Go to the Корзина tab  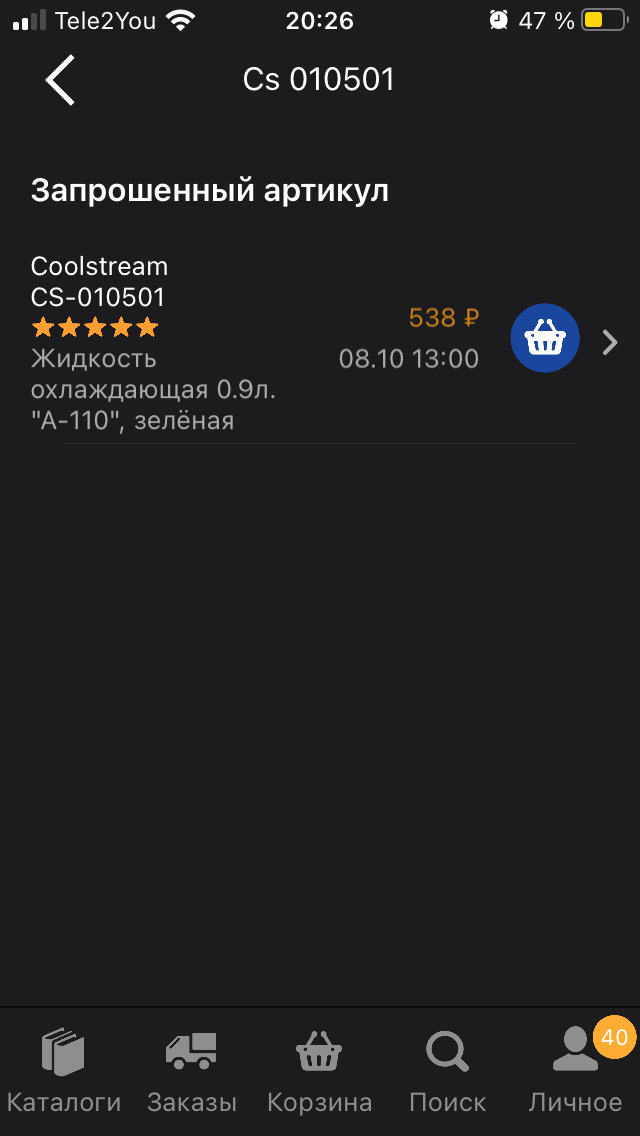pyautogui.click(x=319, y=1071)
